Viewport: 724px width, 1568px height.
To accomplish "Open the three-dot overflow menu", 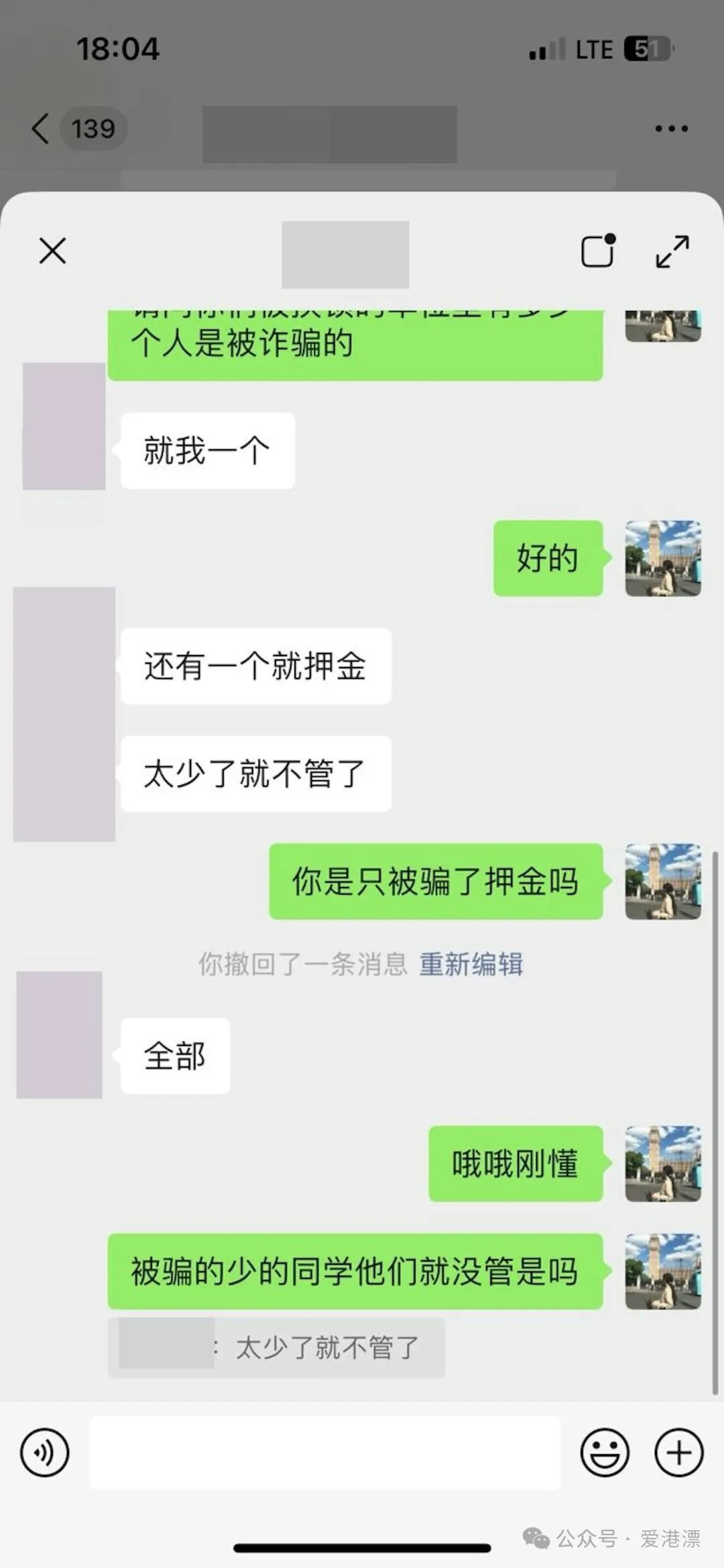I will 671,129.
